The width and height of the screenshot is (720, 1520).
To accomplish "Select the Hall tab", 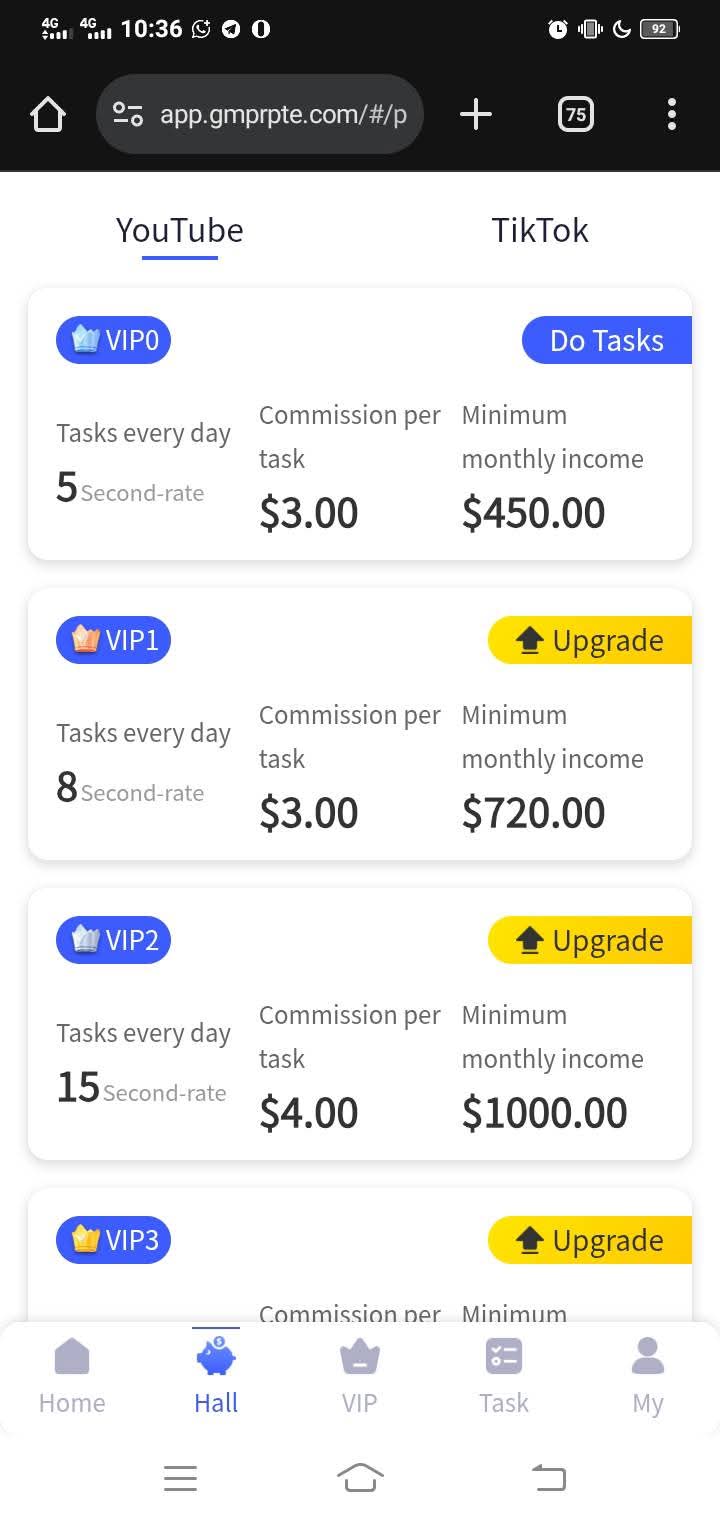I will pos(216,1378).
